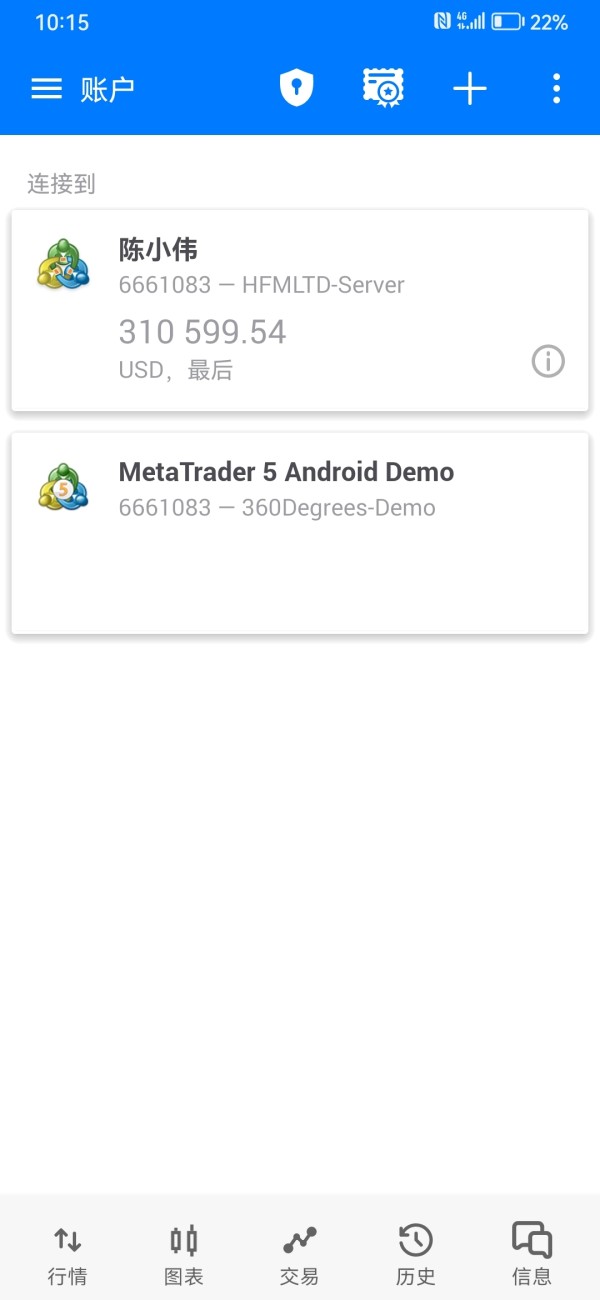Go to the 交易 tab
Viewport: 600px width, 1300px height.
[300, 1254]
